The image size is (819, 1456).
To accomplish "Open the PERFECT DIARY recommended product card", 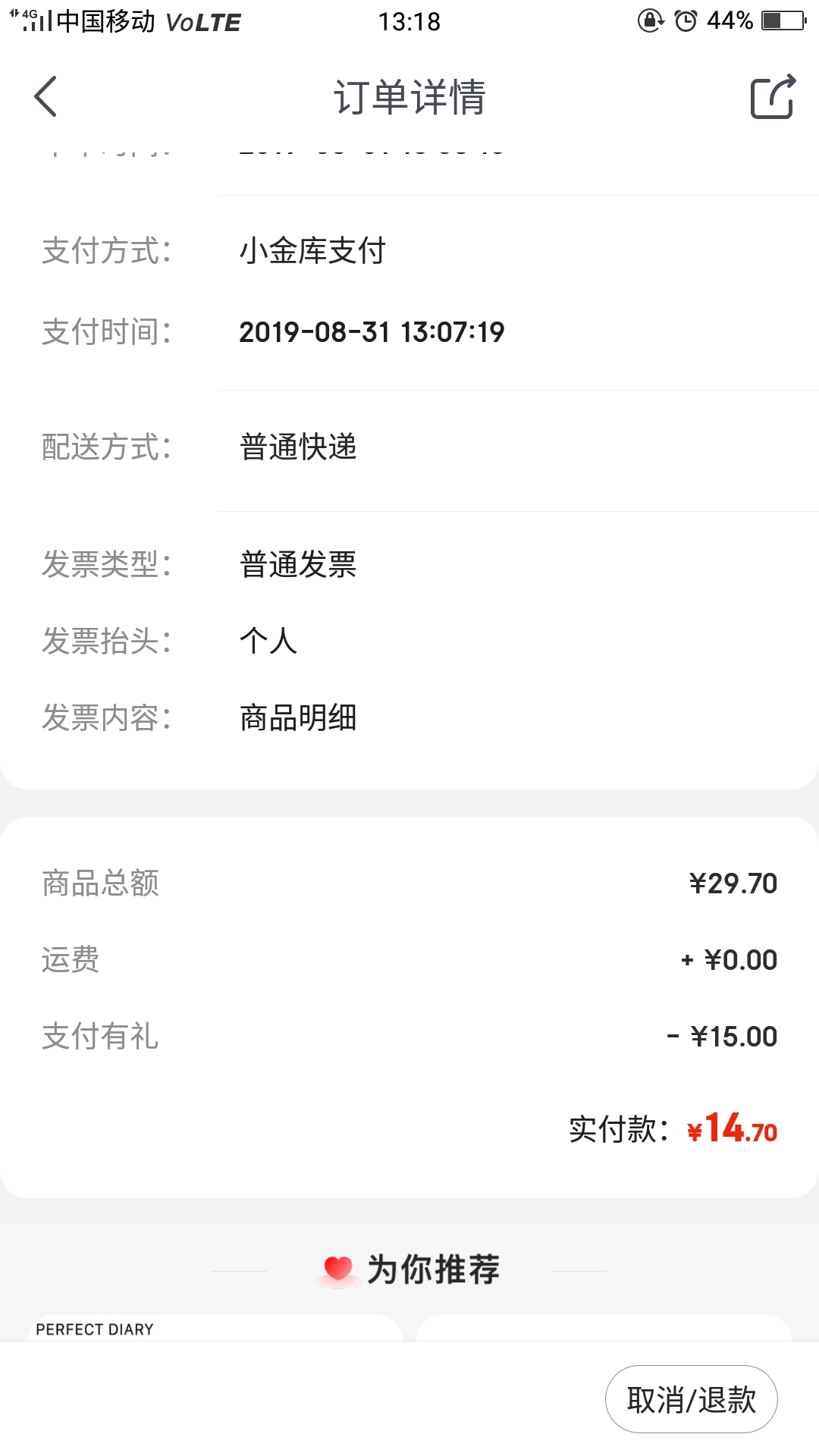I will tap(215, 1329).
